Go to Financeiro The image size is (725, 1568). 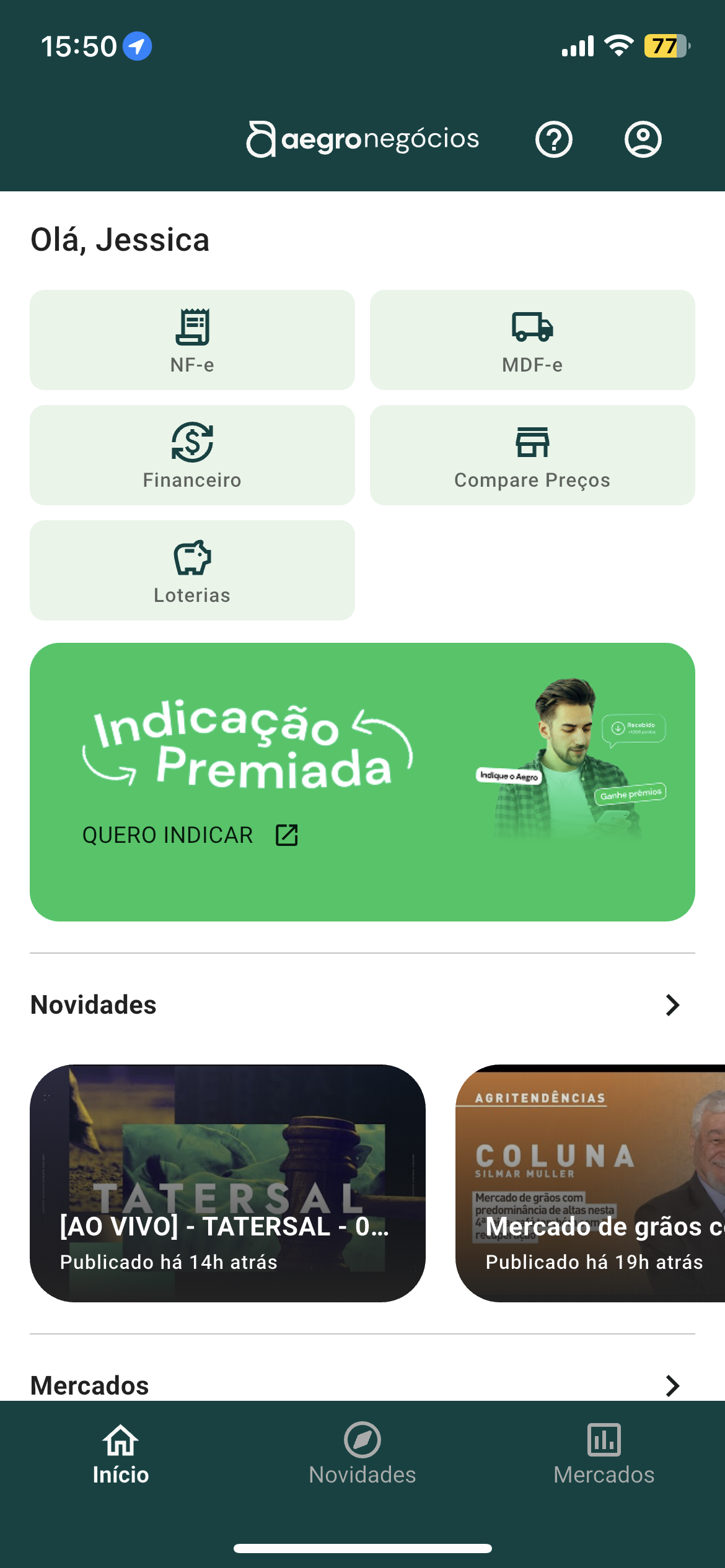[192, 455]
